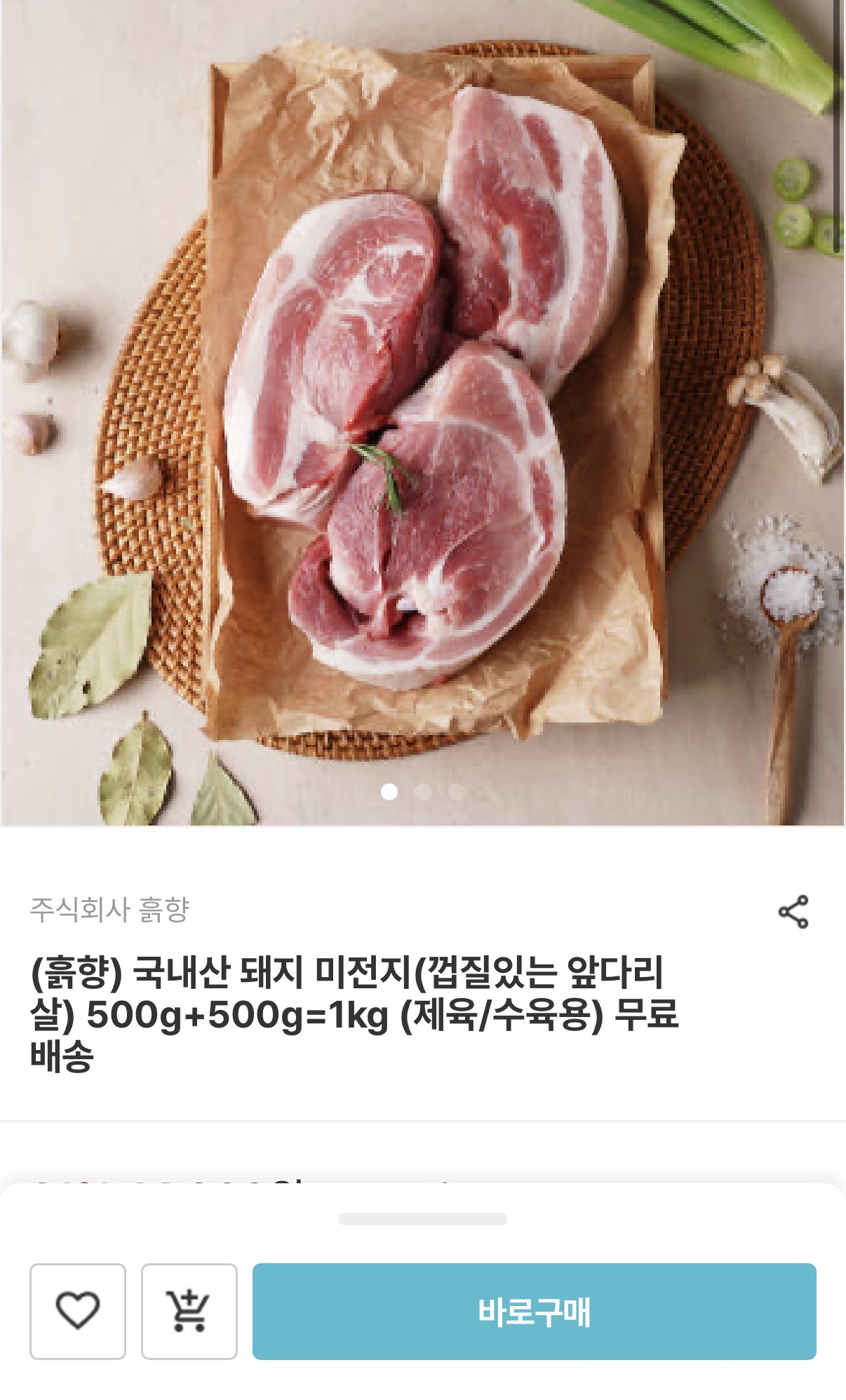Tap the product title for full details
This screenshot has height=1400, width=846.
tap(351, 1031)
